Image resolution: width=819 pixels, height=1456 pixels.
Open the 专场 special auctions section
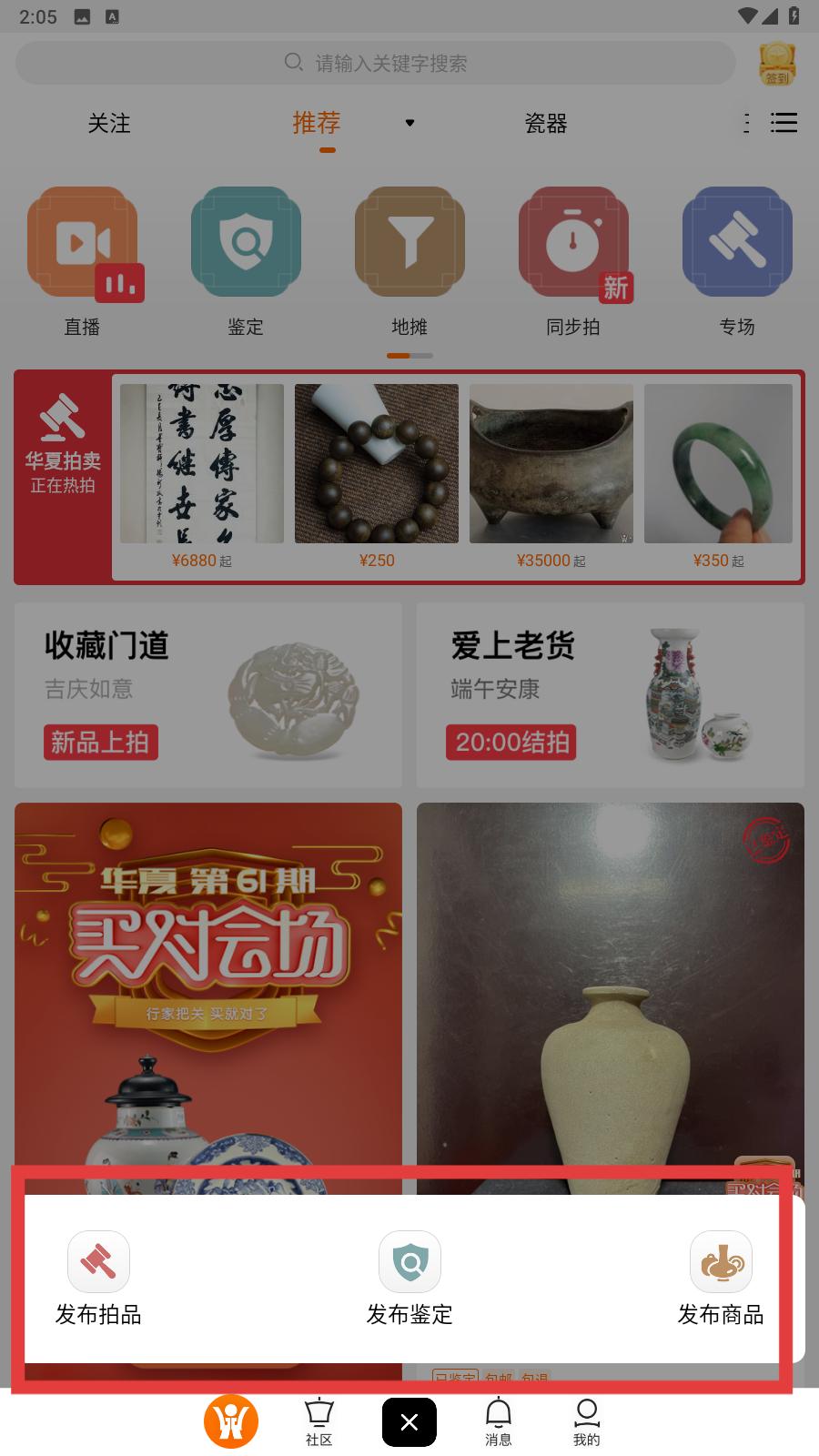click(737, 260)
